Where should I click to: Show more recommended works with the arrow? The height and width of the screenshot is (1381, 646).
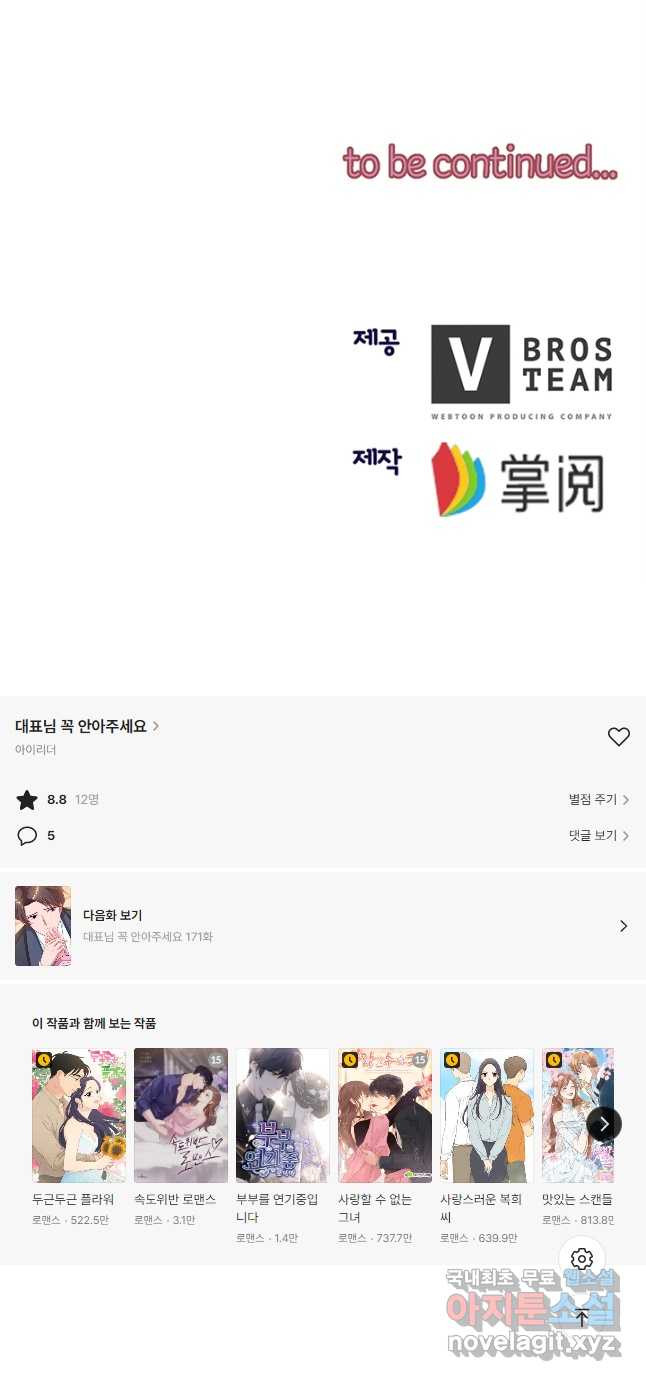(604, 1124)
